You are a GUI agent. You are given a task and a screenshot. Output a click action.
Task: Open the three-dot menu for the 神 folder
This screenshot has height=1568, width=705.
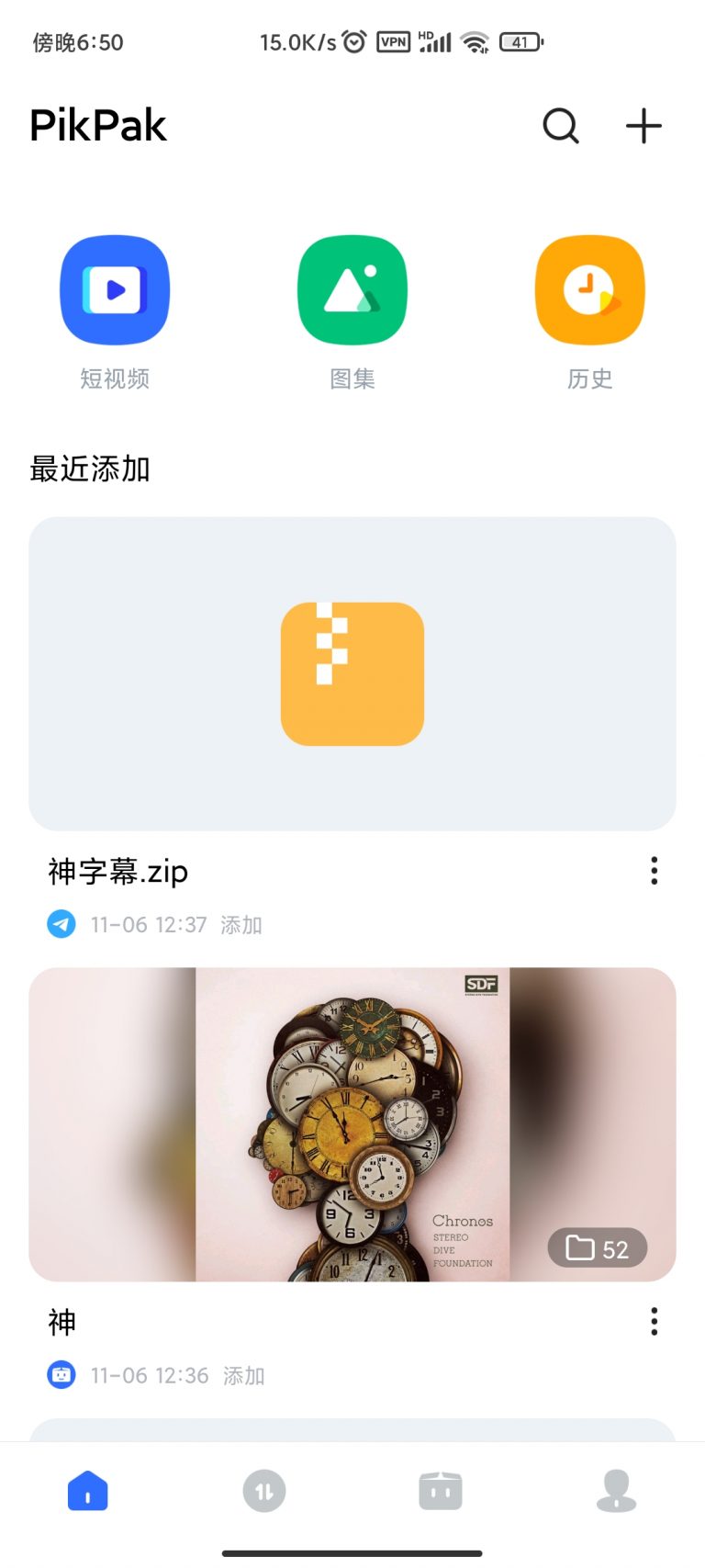point(654,1322)
